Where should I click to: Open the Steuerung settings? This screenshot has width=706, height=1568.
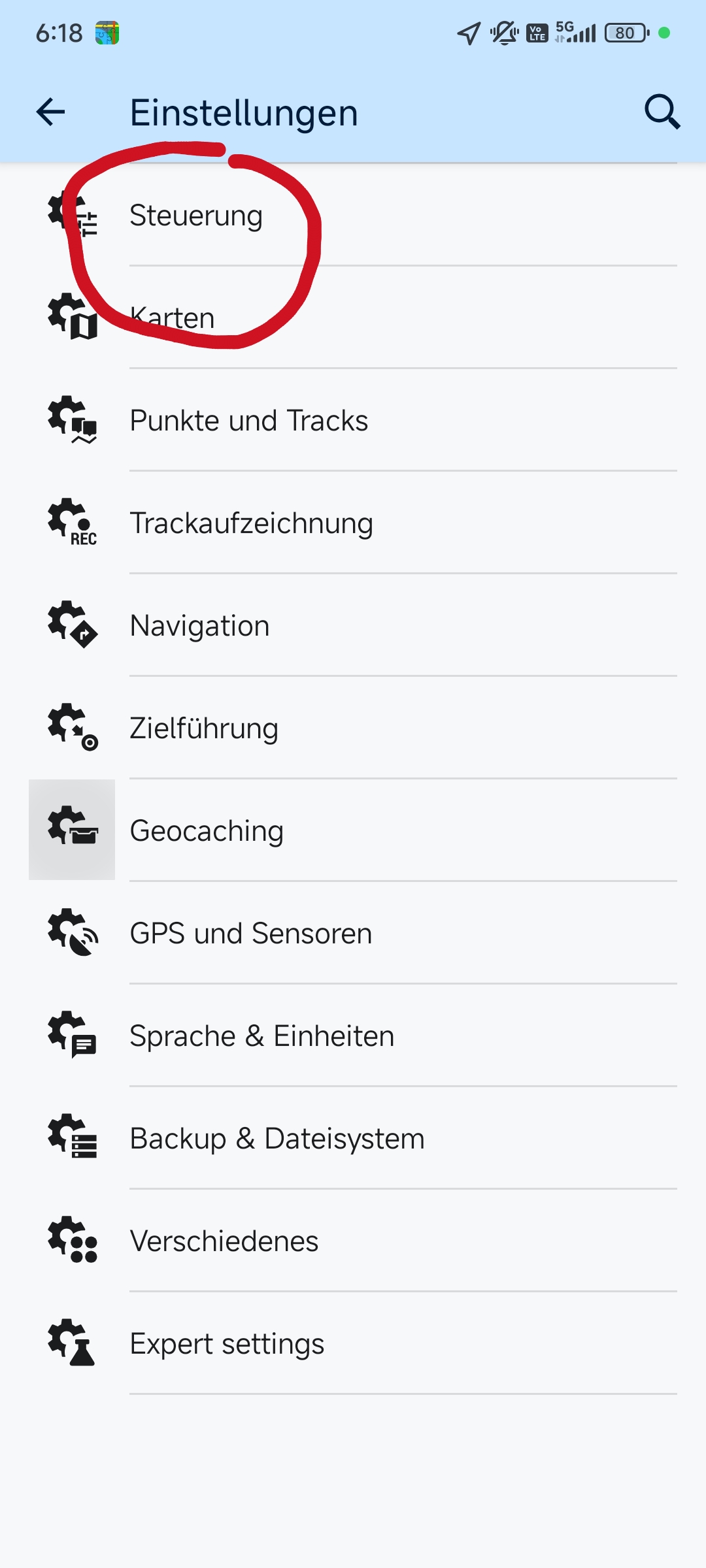pos(196,216)
